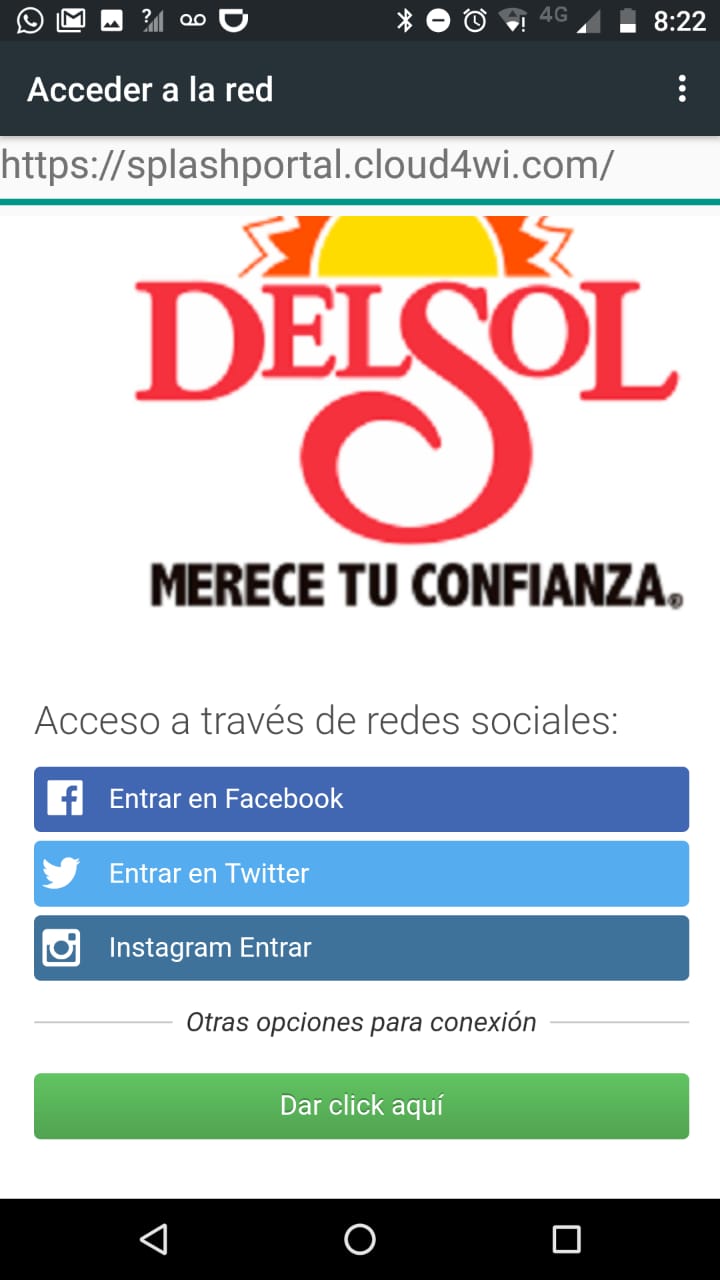Viewport: 720px width, 1280px height.
Task: Tap the "Acceder a la red" title bar
Action: point(150,89)
